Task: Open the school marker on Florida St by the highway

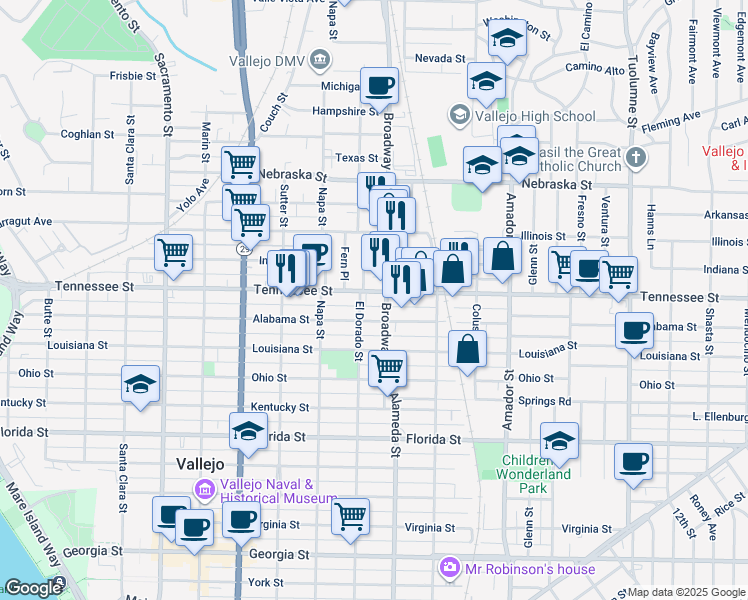Action: pyautogui.click(x=249, y=432)
